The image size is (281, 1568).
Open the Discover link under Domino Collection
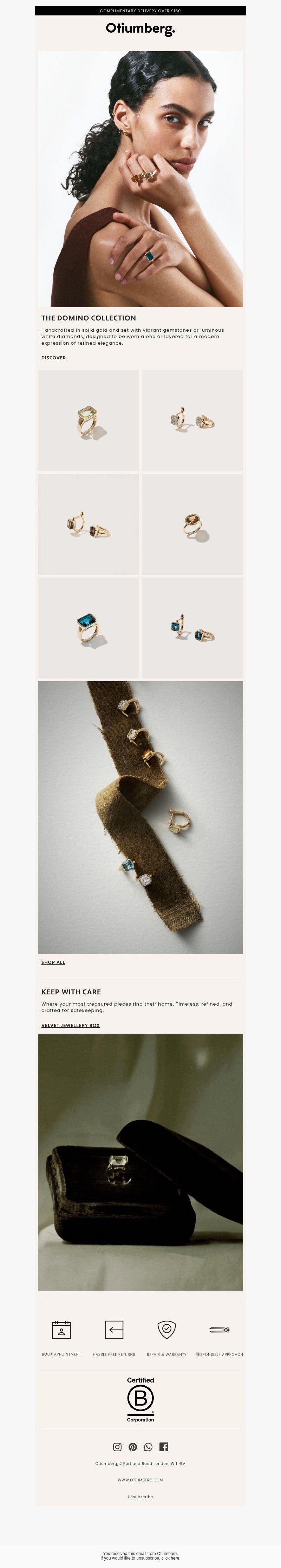(x=54, y=358)
